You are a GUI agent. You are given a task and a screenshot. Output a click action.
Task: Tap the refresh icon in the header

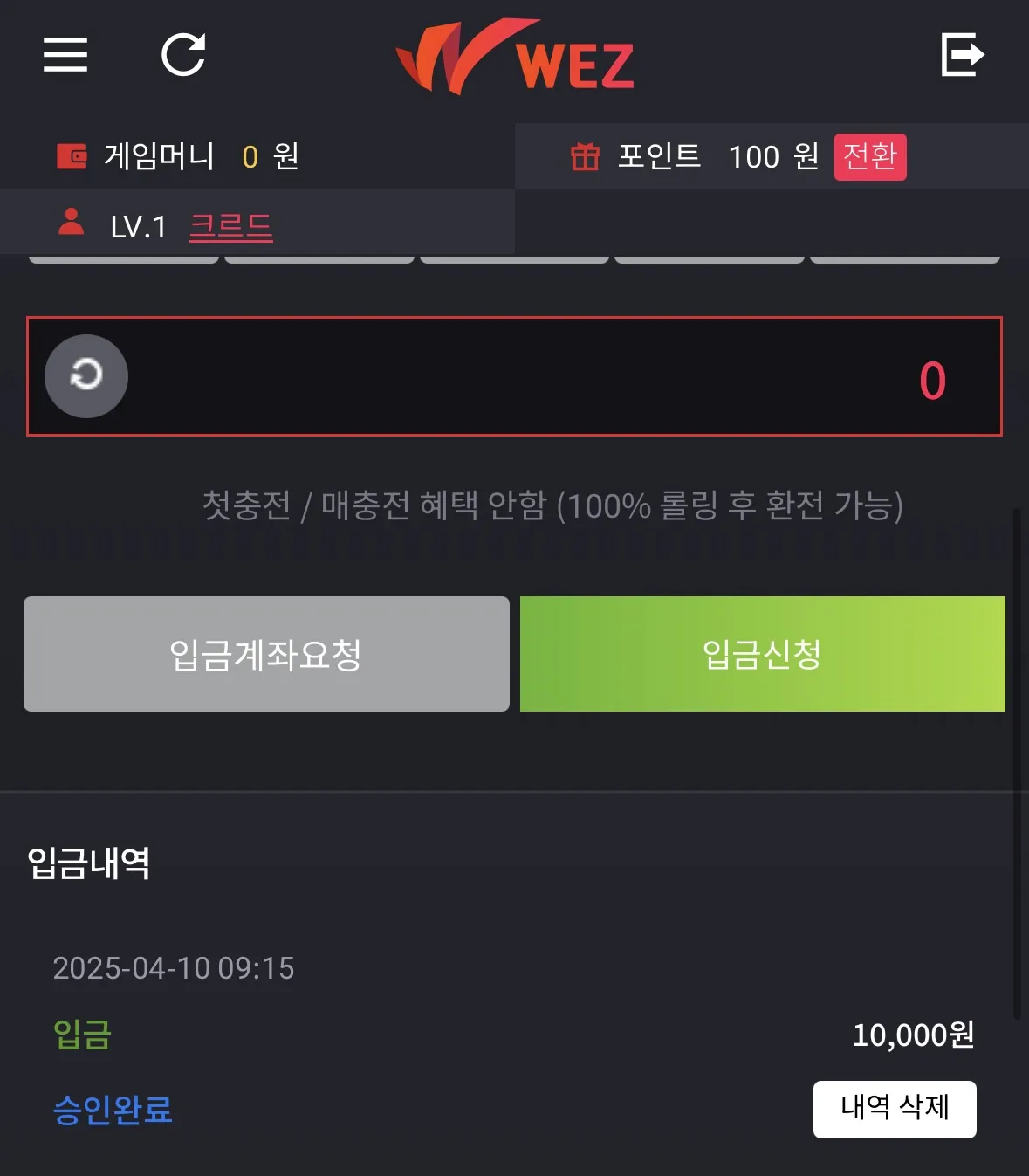[183, 55]
